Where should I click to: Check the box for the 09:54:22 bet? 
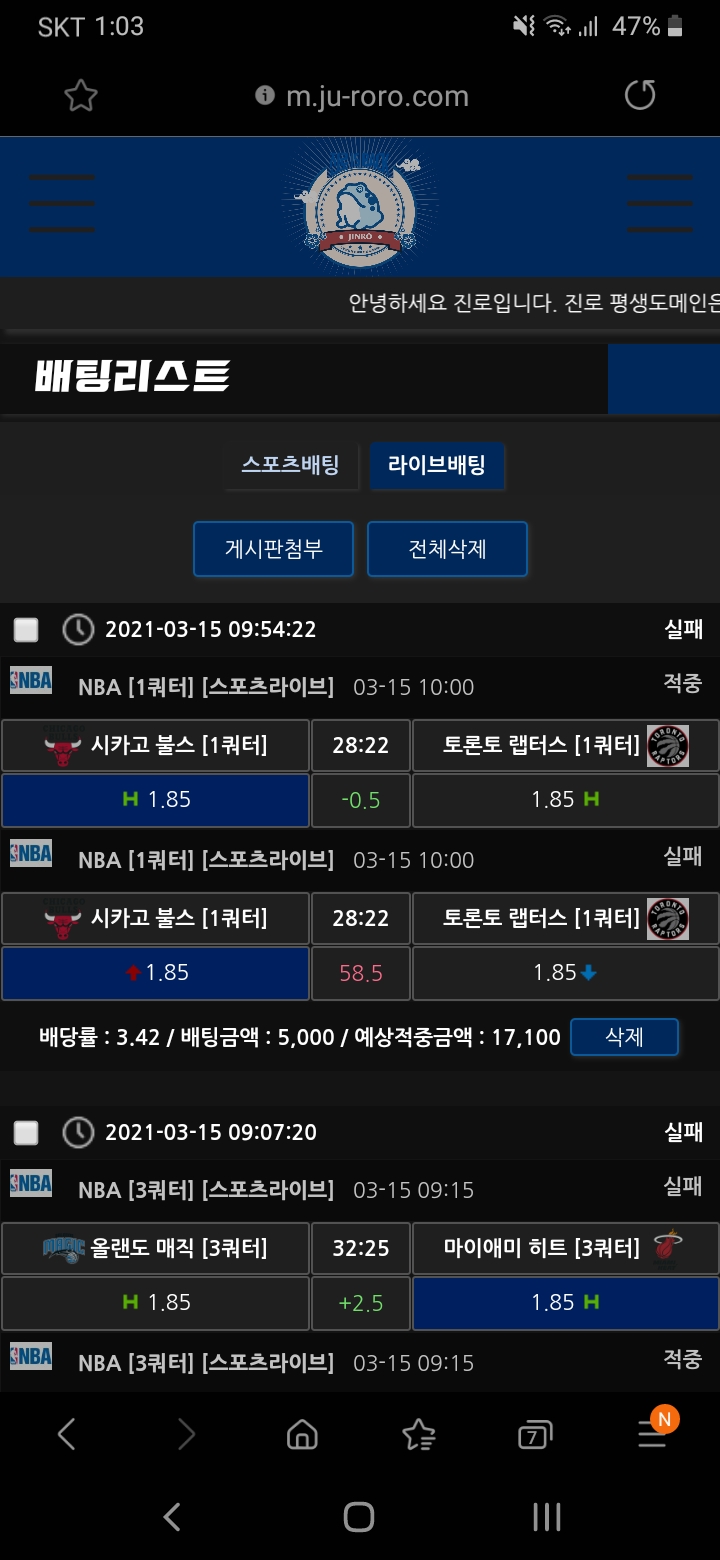(26, 630)
